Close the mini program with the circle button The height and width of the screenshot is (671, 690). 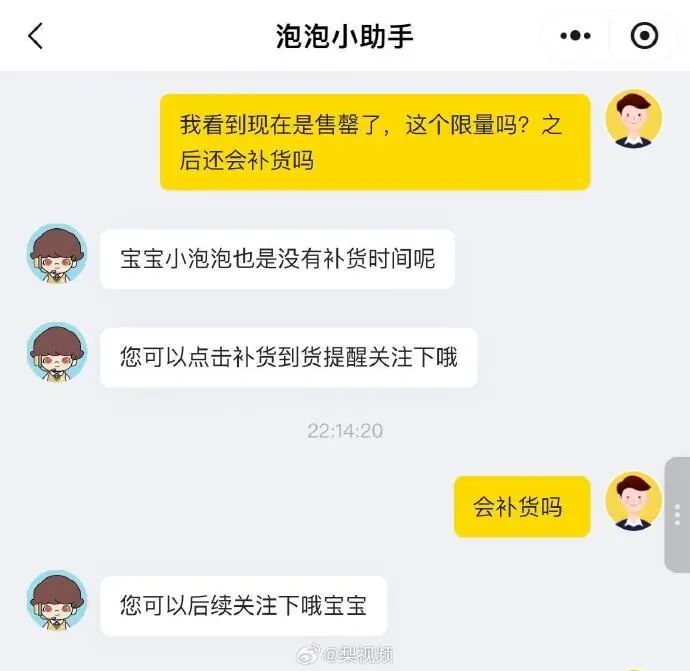pos(645,37)
